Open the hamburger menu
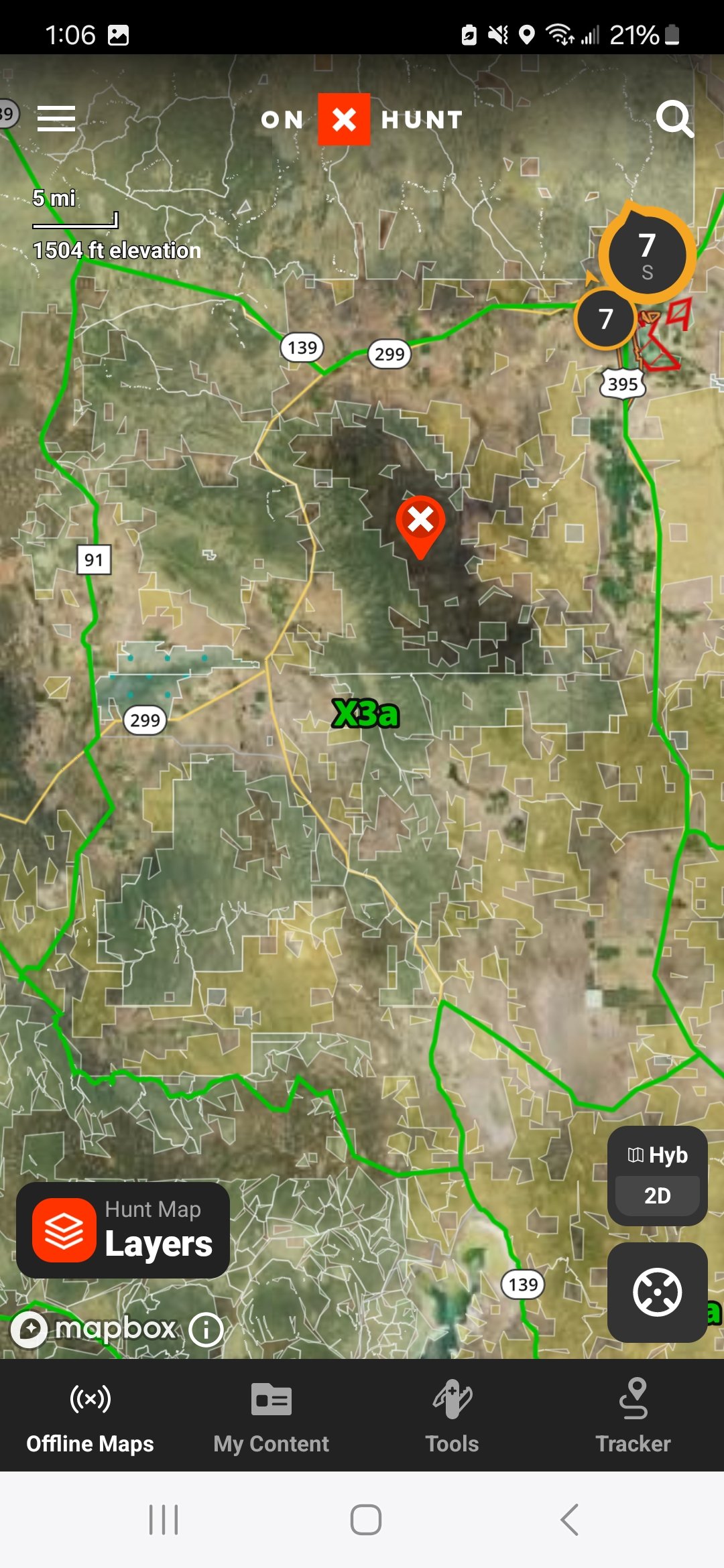The image size is (724, 1568). (x=56, y=119)
